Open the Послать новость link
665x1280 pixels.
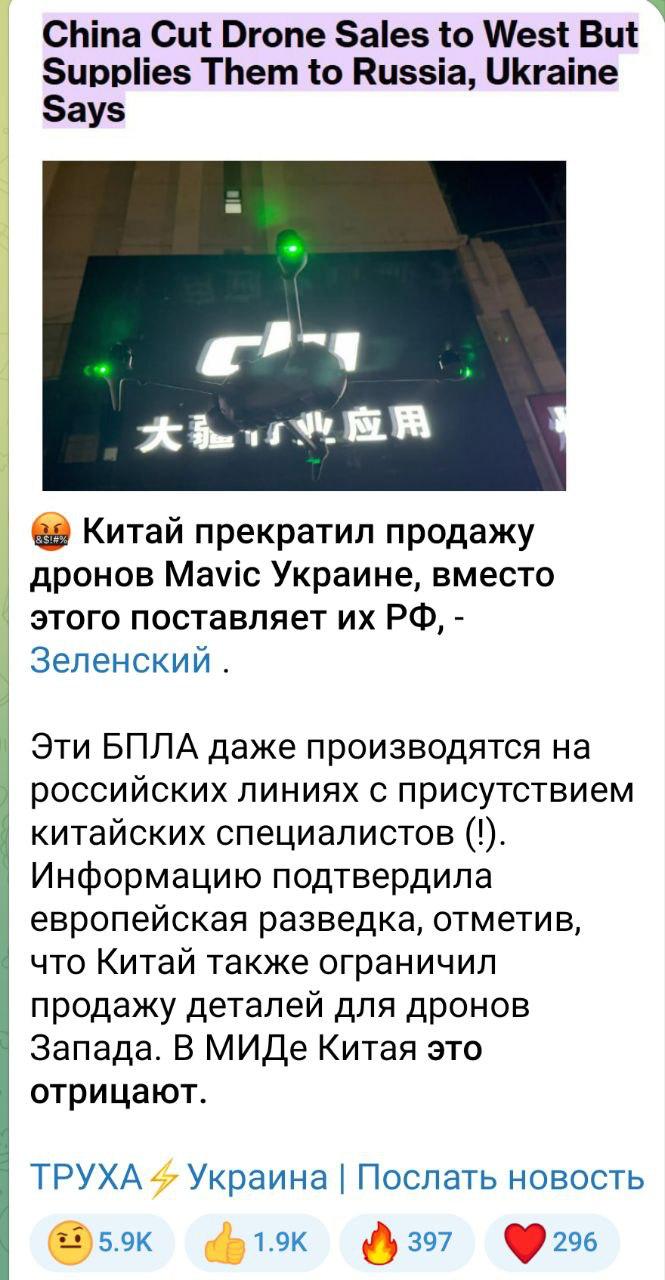click(x=500, y=1177)
